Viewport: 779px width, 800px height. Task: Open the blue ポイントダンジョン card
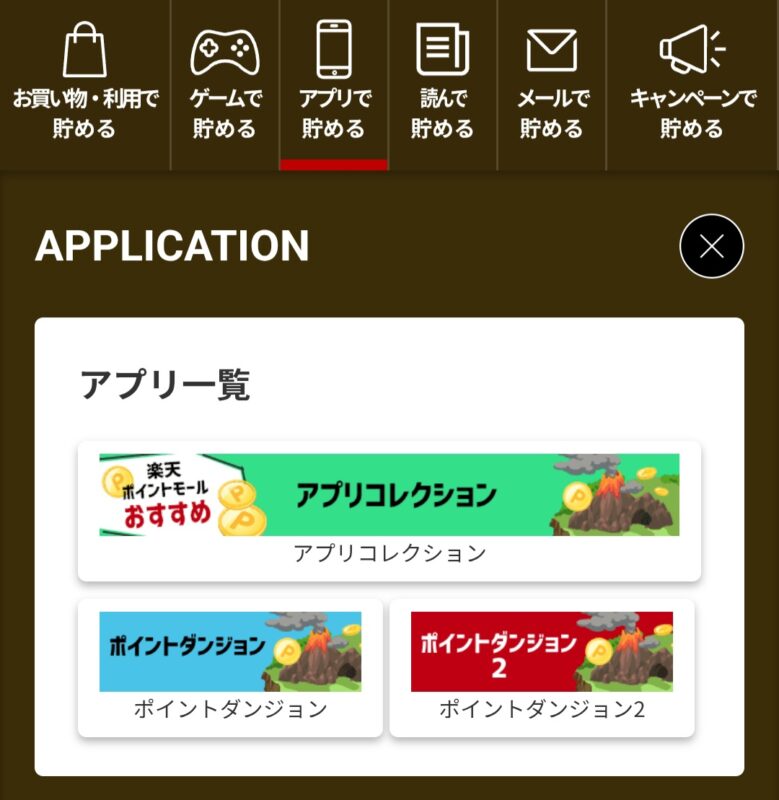click(230, 666)
